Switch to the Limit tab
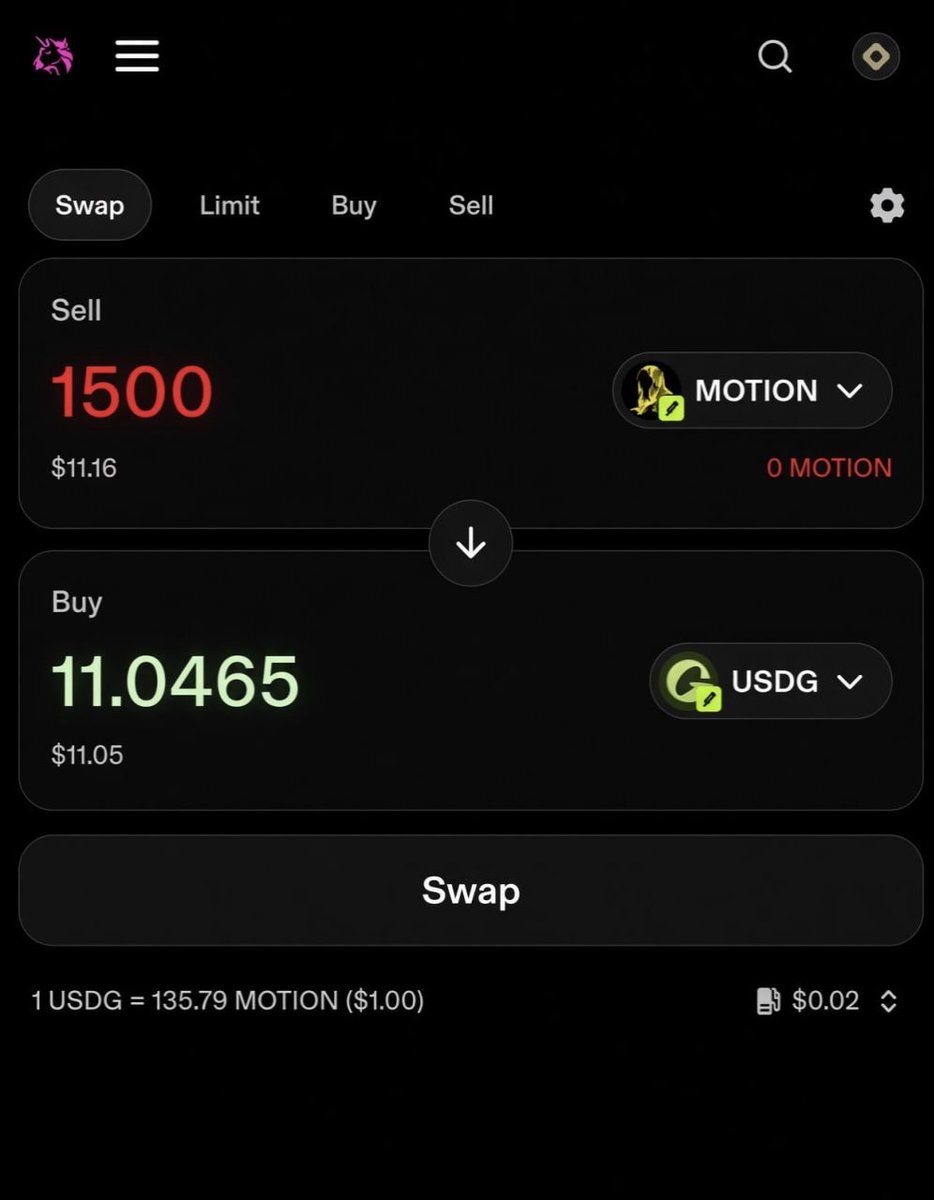The width and height of the screenshot is (934, 1200). point(229,205)
